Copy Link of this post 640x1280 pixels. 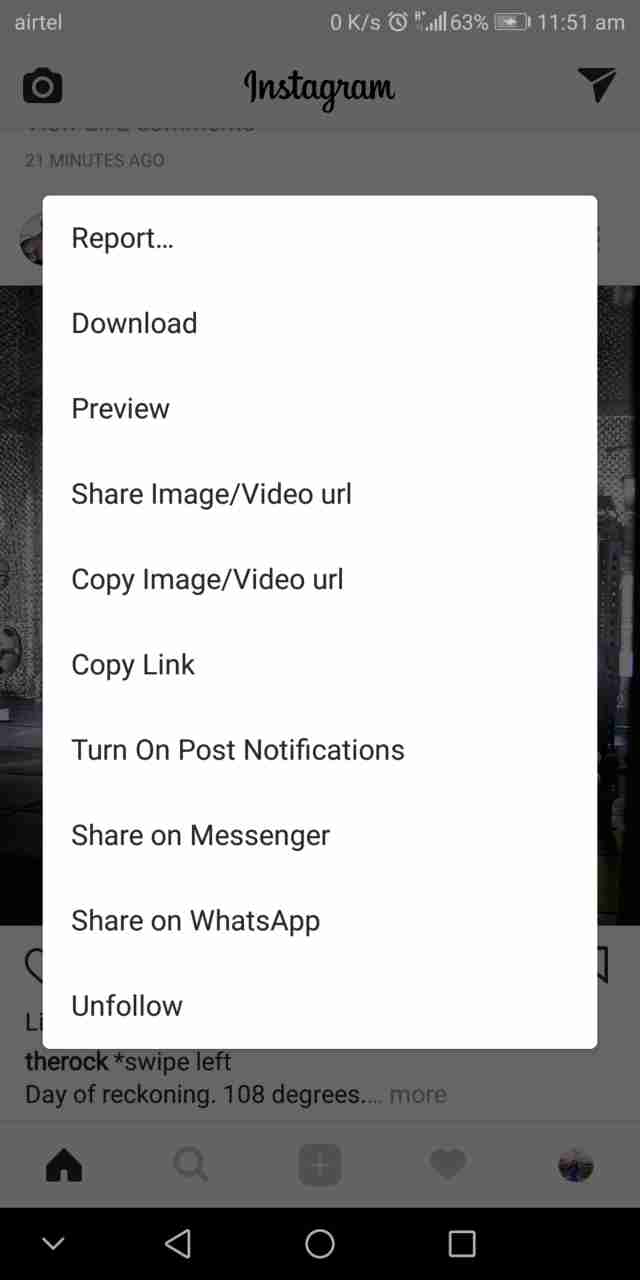[133, 665]
